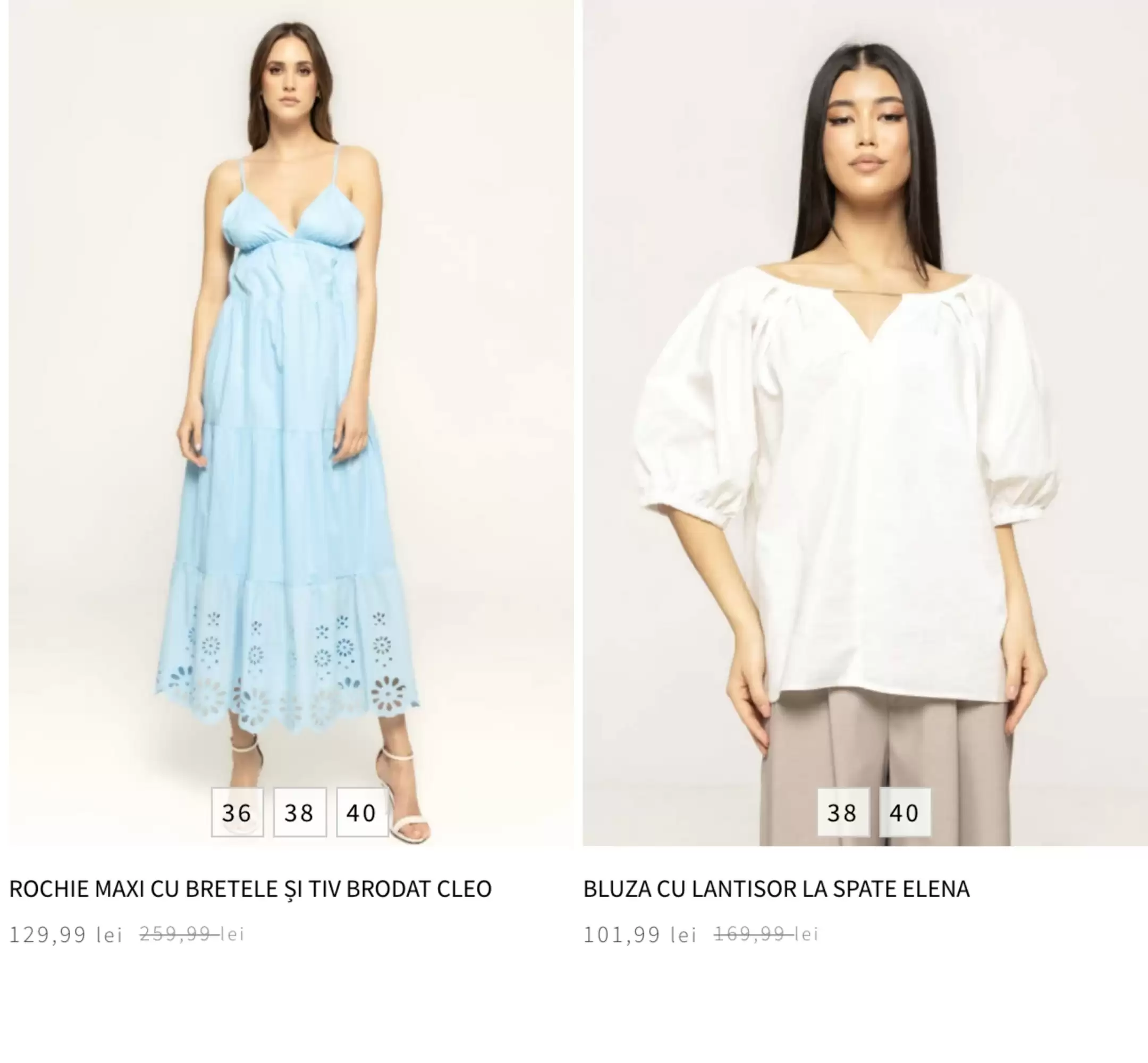
Task: Choose size 38 on the blue Cleo dress
Action: [299, 812]
